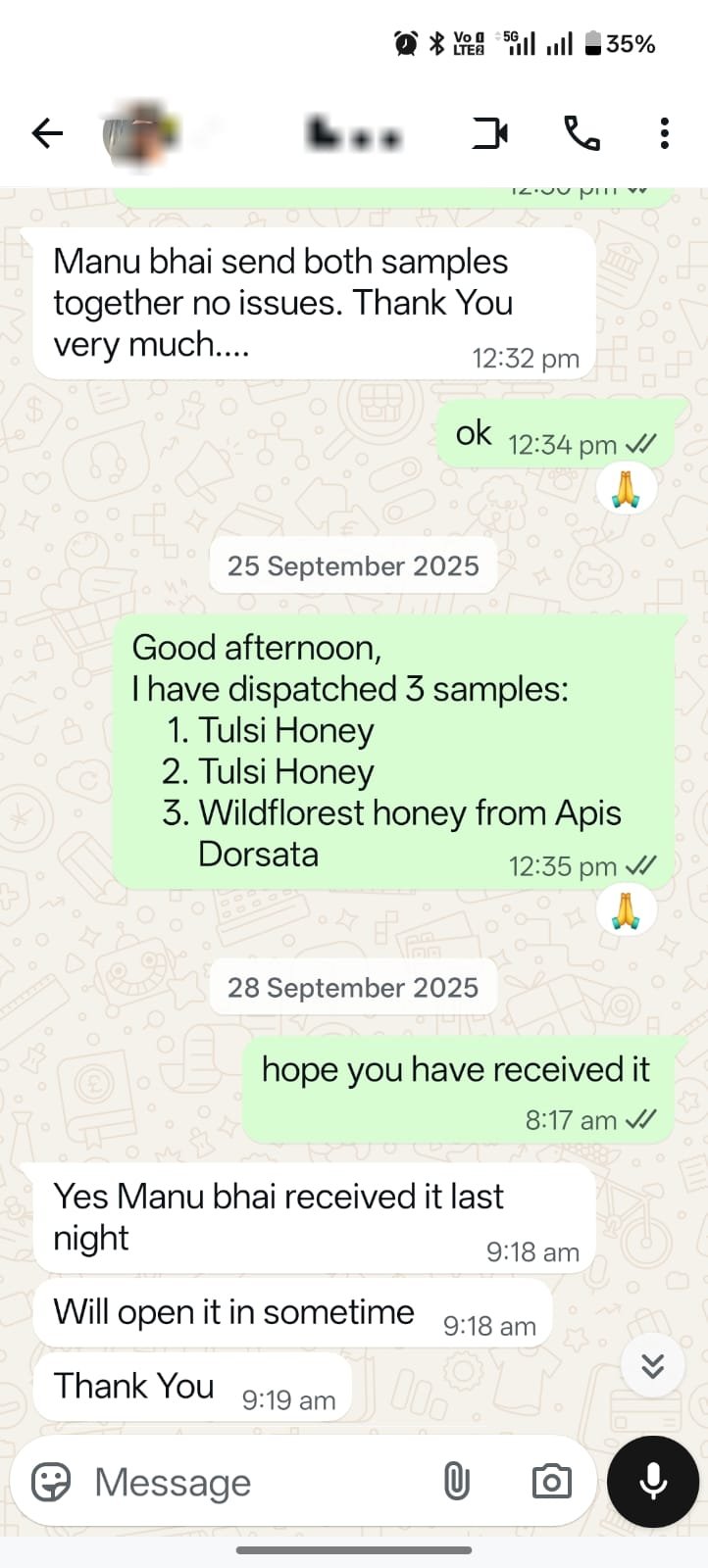The image size is (708, 1568).
Task: Open the emoji and sticker picker
Action: pos(51,1482)
